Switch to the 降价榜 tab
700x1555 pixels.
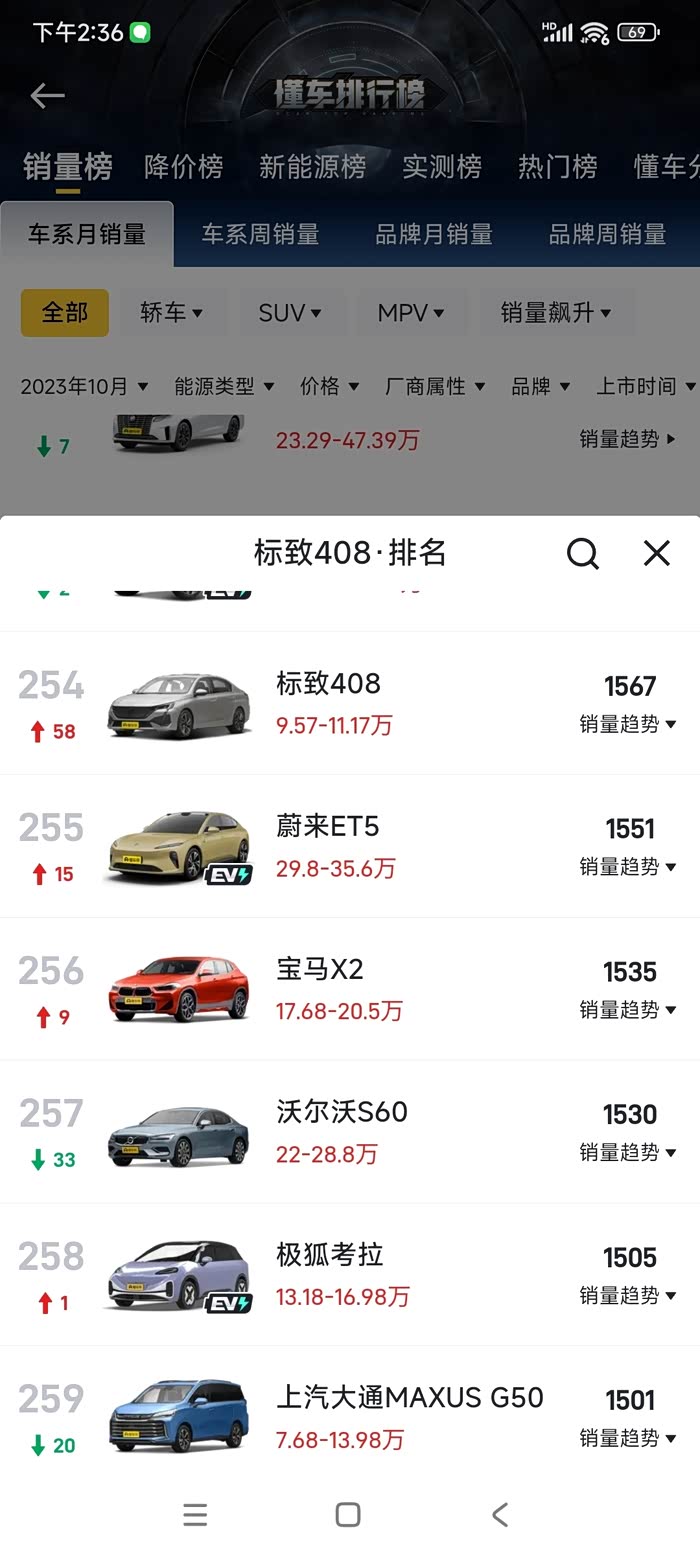pyautogui.click(x=183, y=167)
